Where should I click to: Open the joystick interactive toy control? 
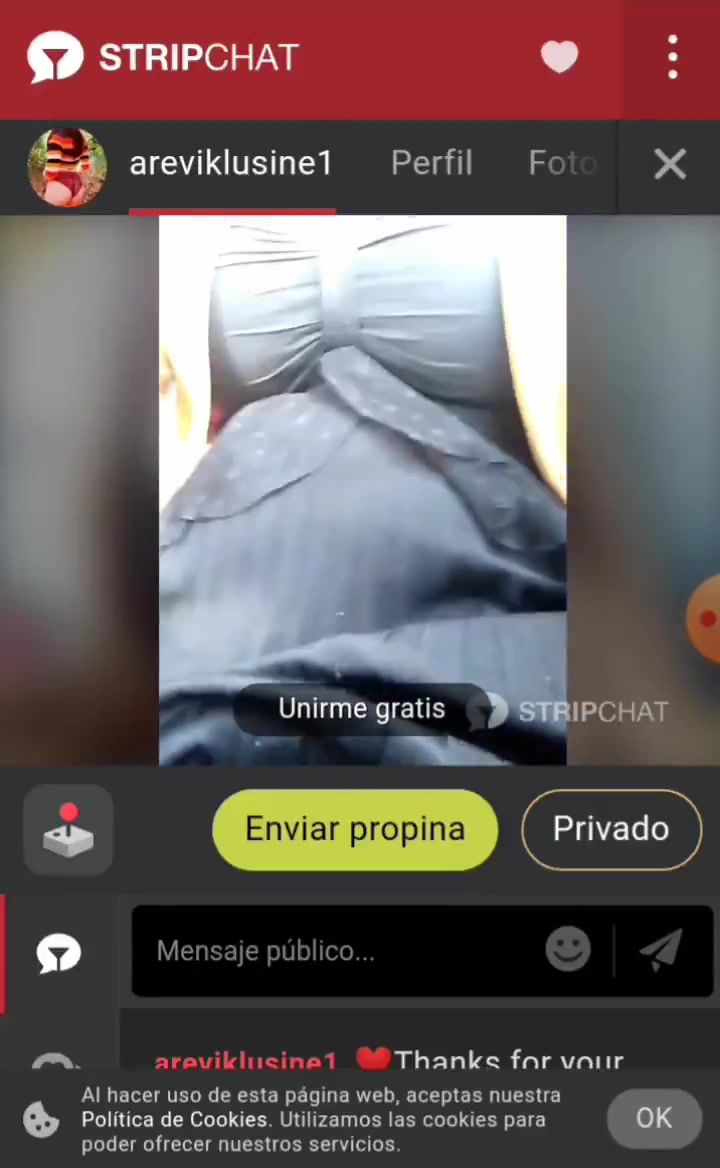(x=68, y=830)
